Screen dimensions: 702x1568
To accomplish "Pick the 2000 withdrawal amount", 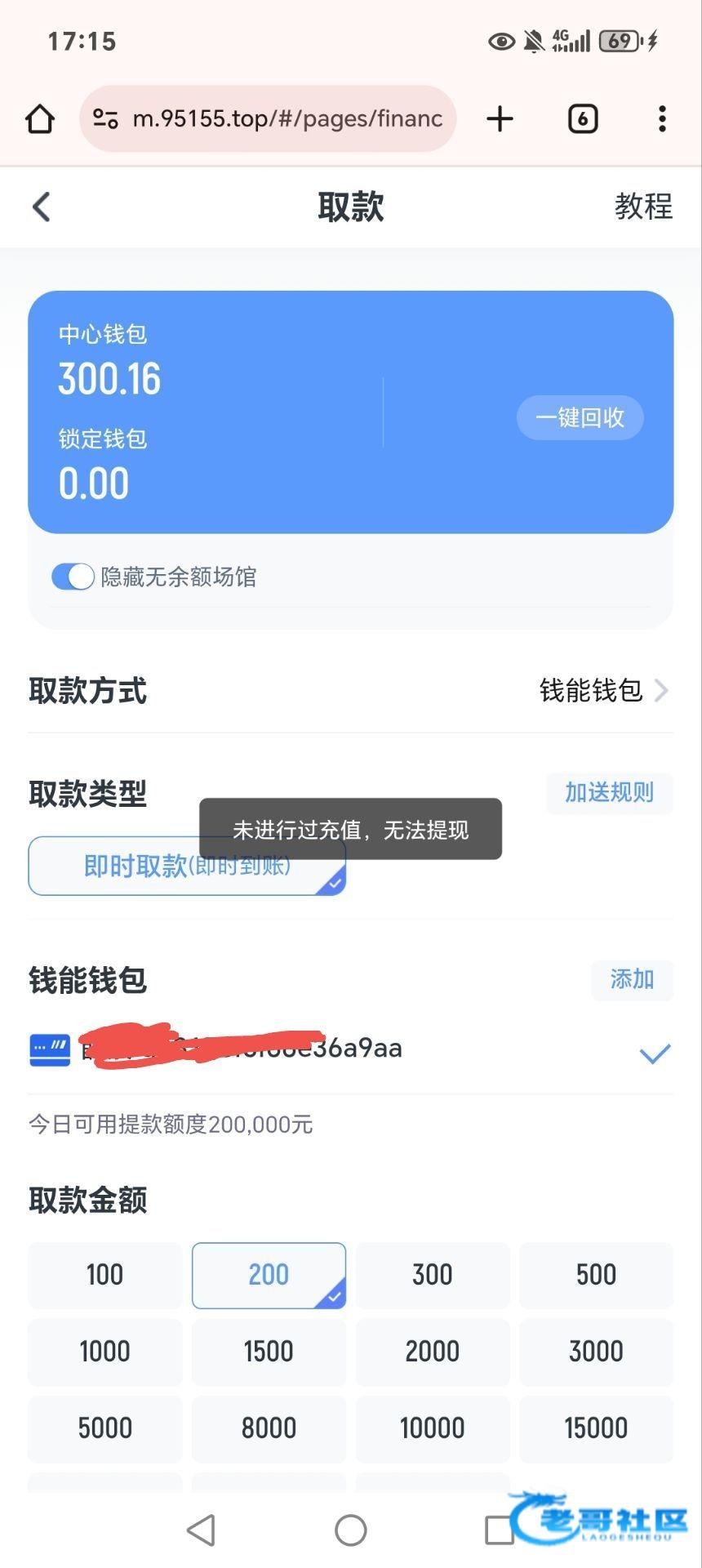I will 432,1352.
